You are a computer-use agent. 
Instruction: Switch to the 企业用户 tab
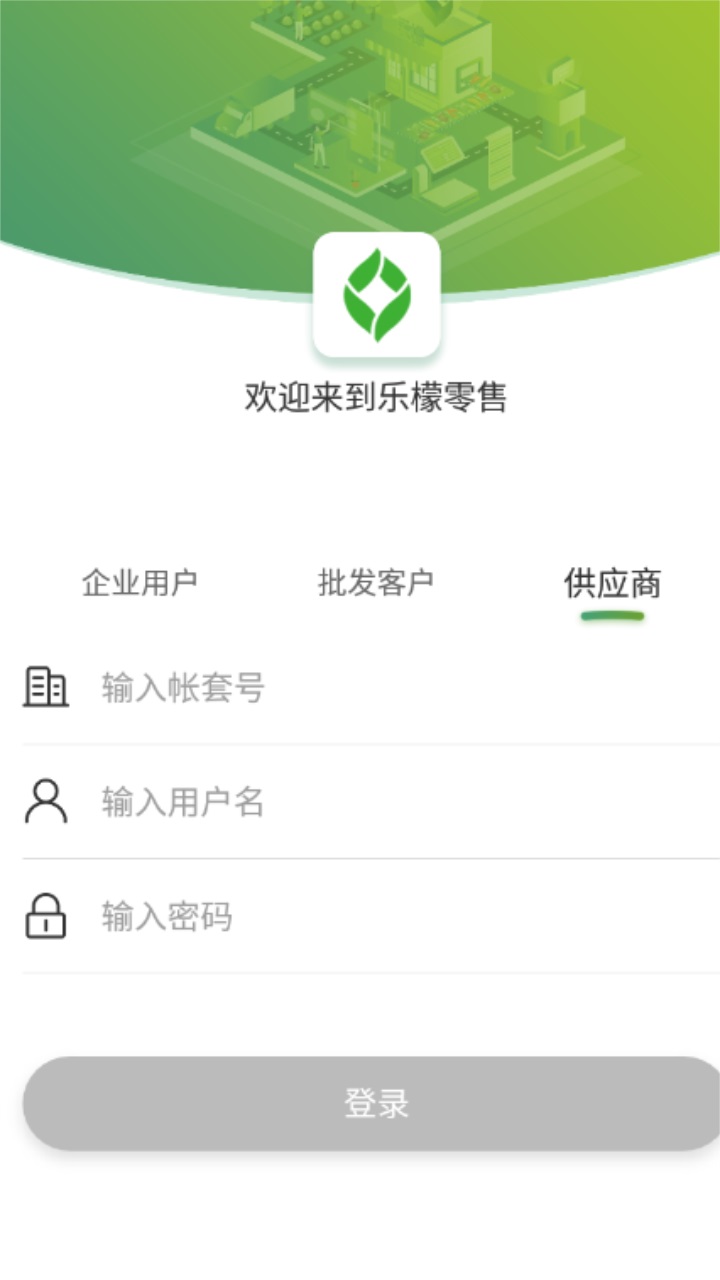point(142,582)
